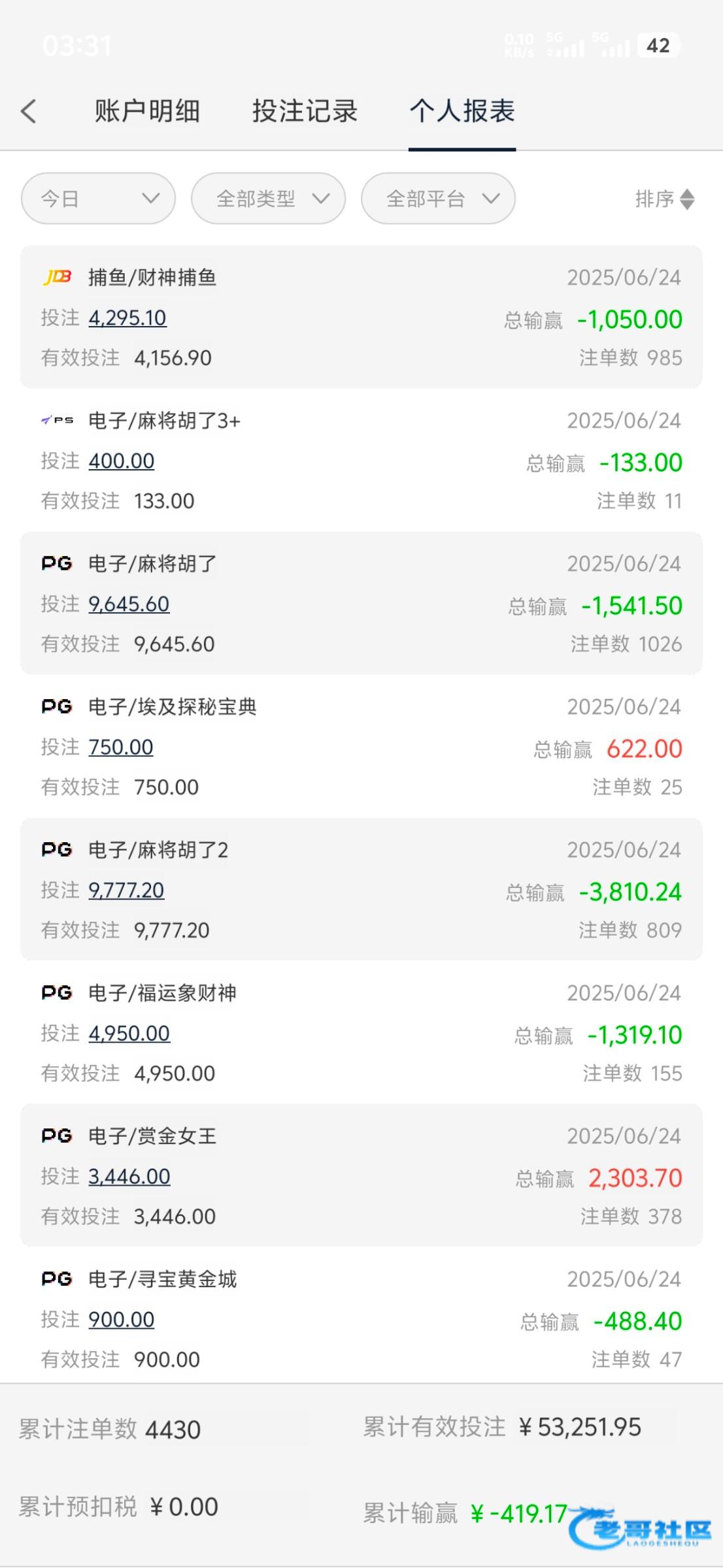Open bet amount 9,645.60 for 麻将胡了
Viewport: 723px width, 1568px height.
click(x=129, y=604)
